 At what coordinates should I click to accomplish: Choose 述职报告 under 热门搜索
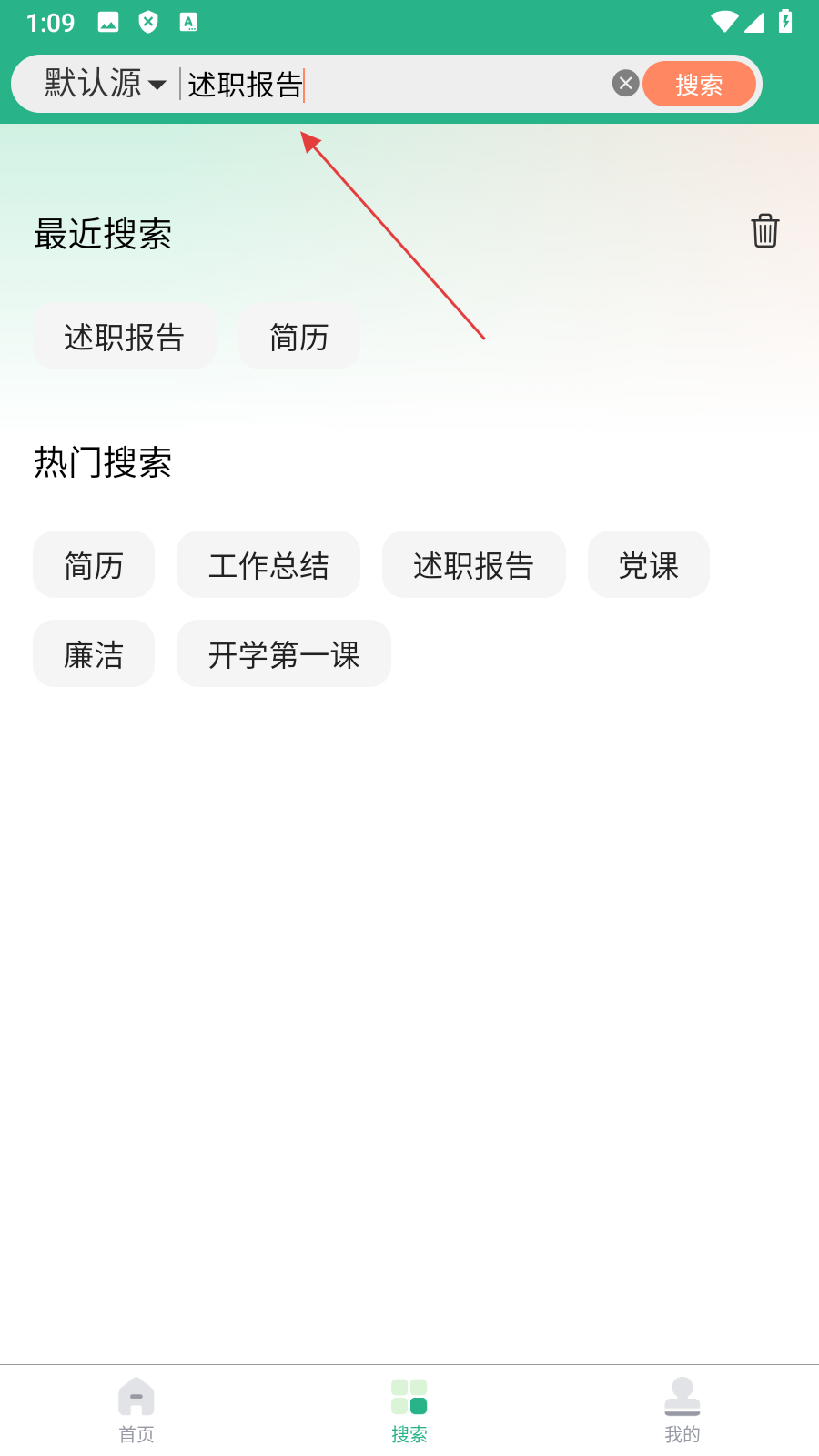point(473,565)
